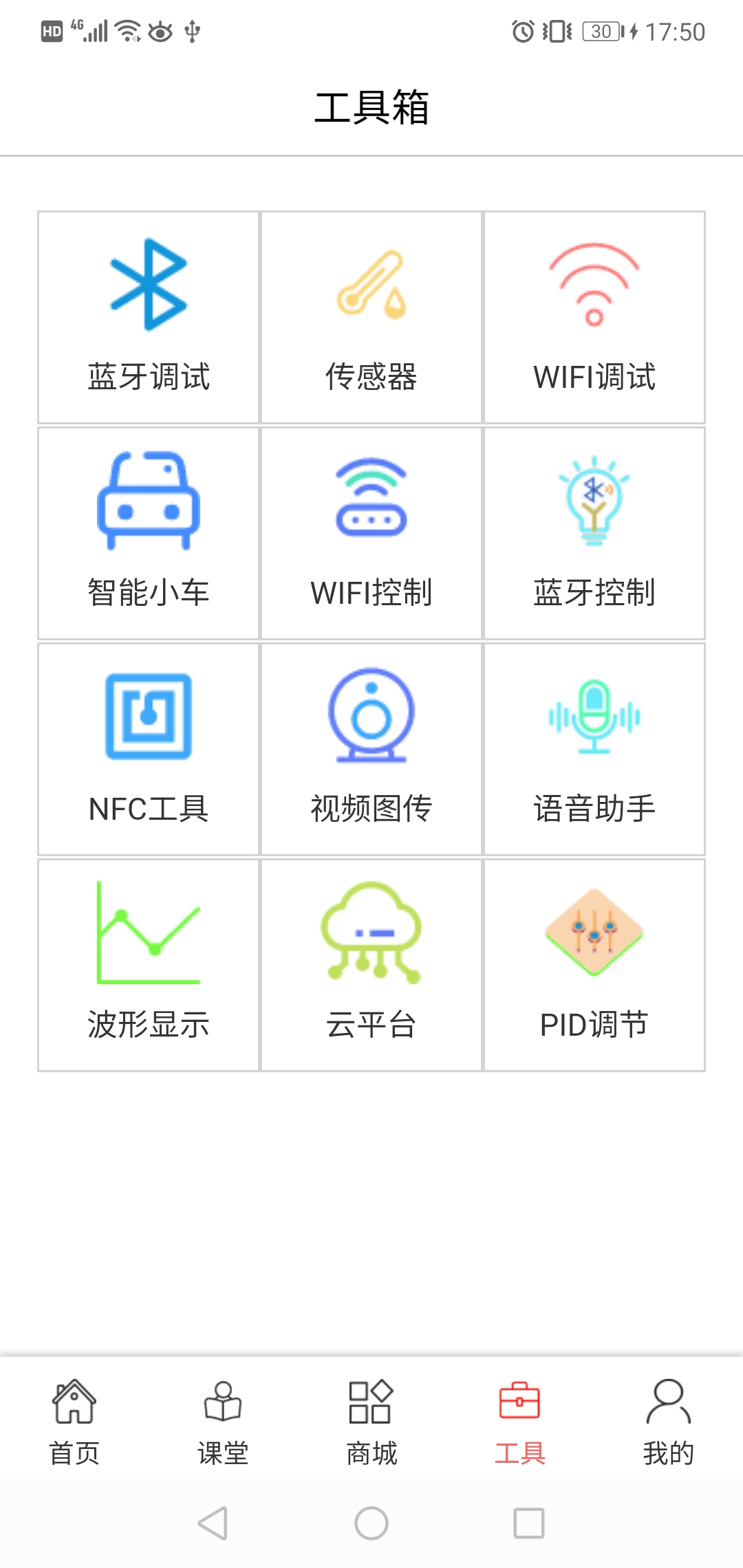This screenshot has height=1568, width=743.
Task: Switch to the 商城 store tab
Action: tap(371, 1422)
